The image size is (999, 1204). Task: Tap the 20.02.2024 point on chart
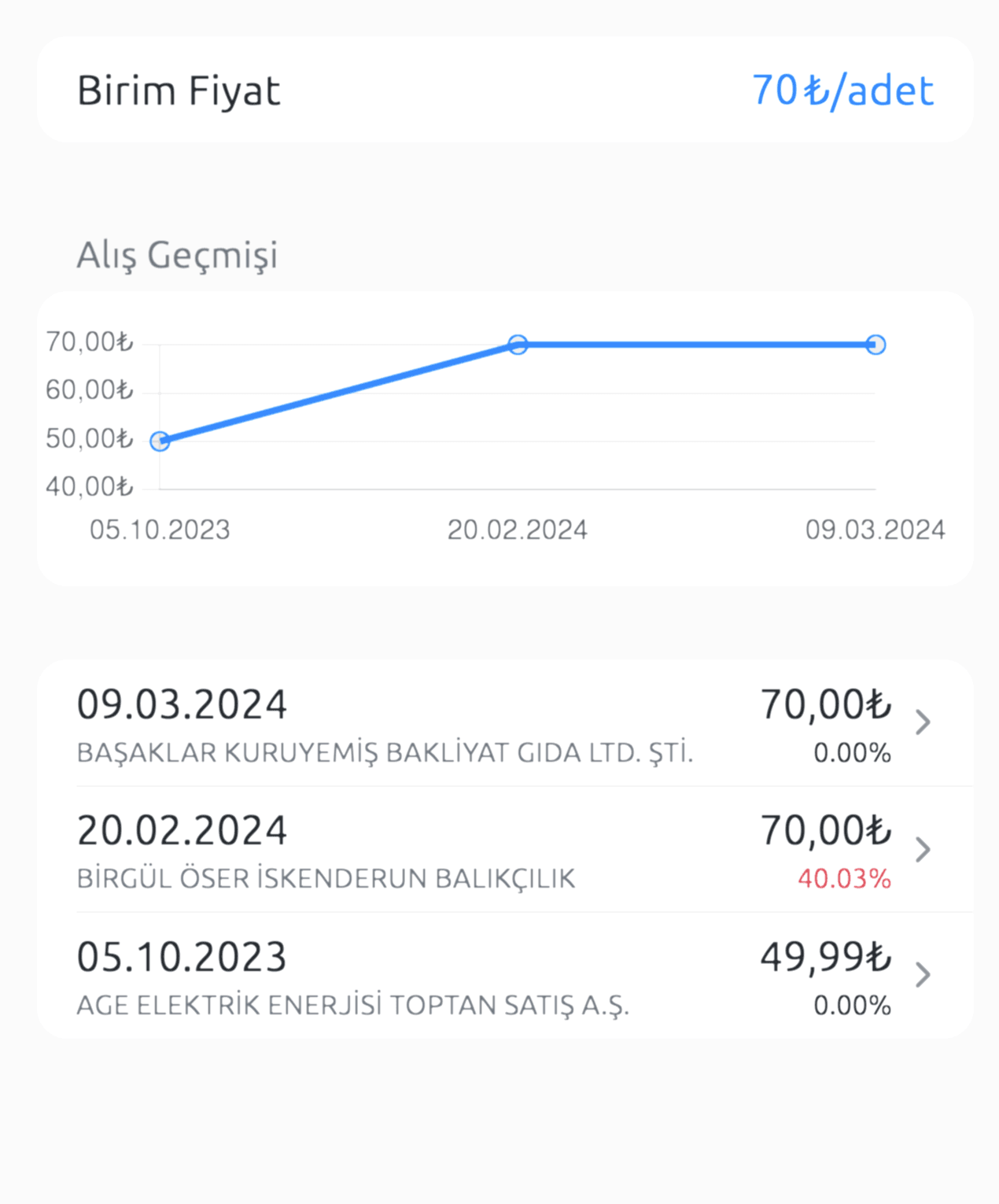(x=518, y=345)
